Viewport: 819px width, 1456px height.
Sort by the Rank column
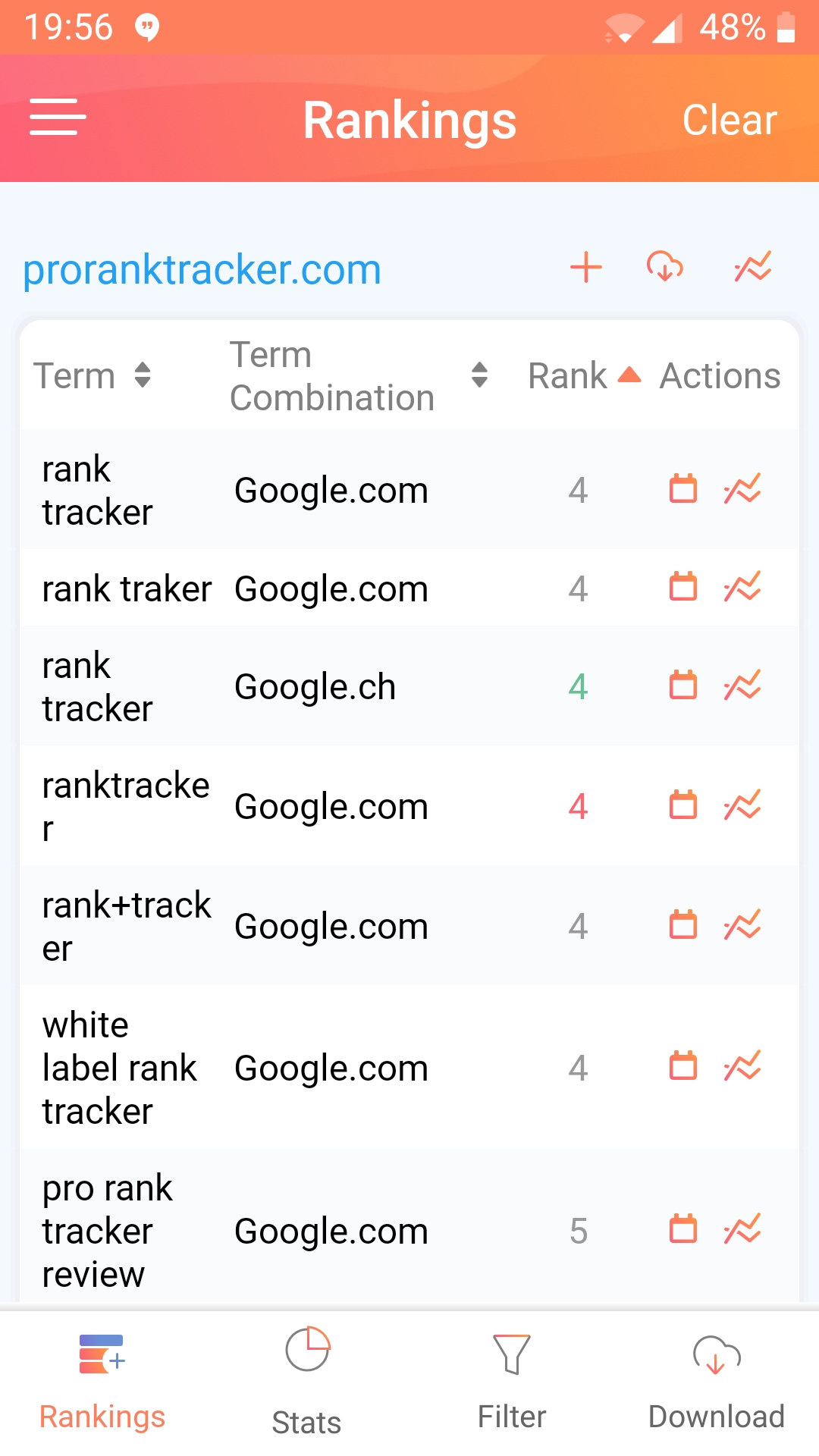[585, 375]
